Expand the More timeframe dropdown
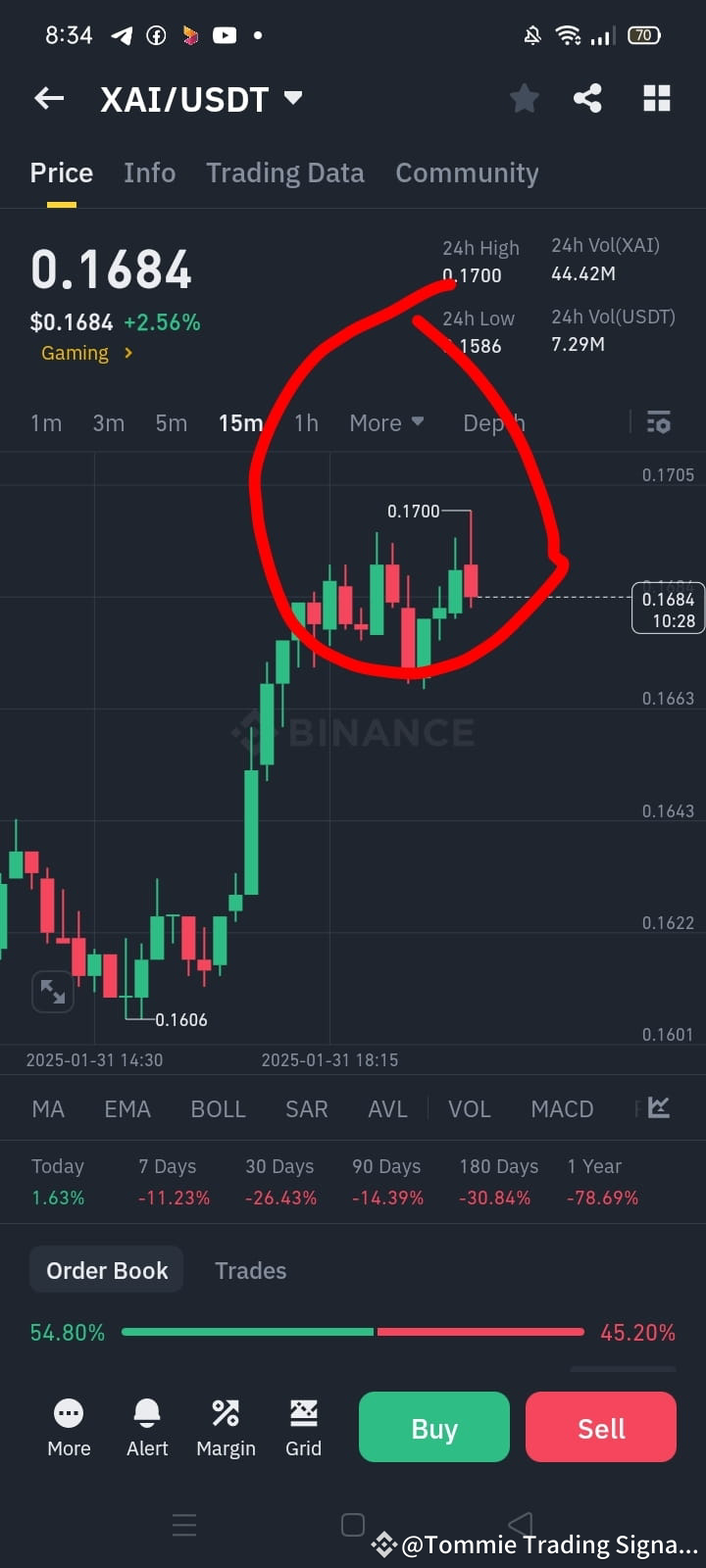This screenshot has width=706, height=1568. (x=386, y=422)
